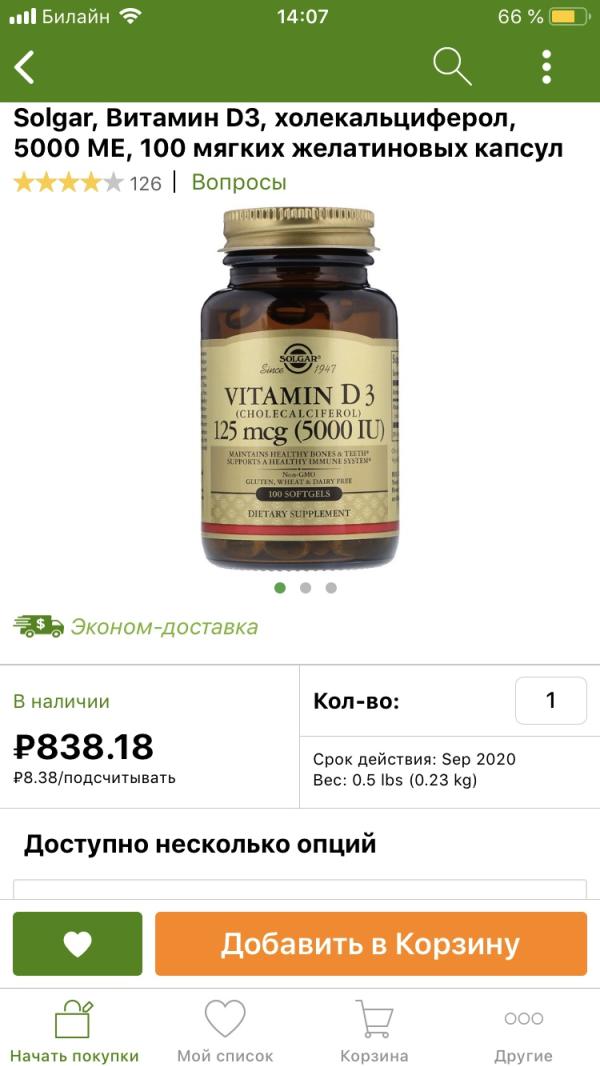Screen dimensions: 600x1066
Task: Open the search magnifier
Action: pyautogui.click(x=452, y=67)
